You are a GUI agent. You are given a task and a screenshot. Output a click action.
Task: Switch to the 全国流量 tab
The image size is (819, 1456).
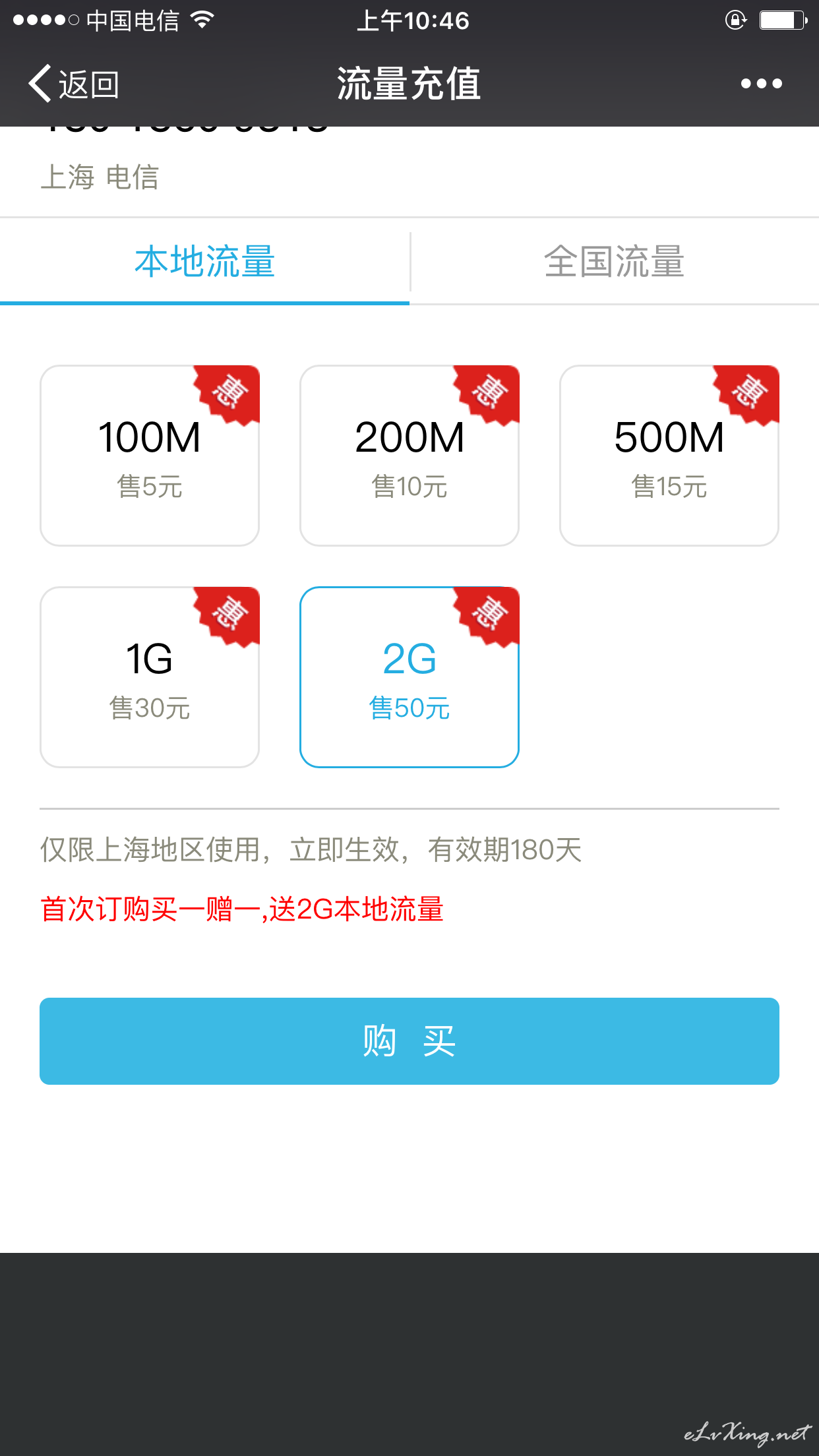point(614,262)
